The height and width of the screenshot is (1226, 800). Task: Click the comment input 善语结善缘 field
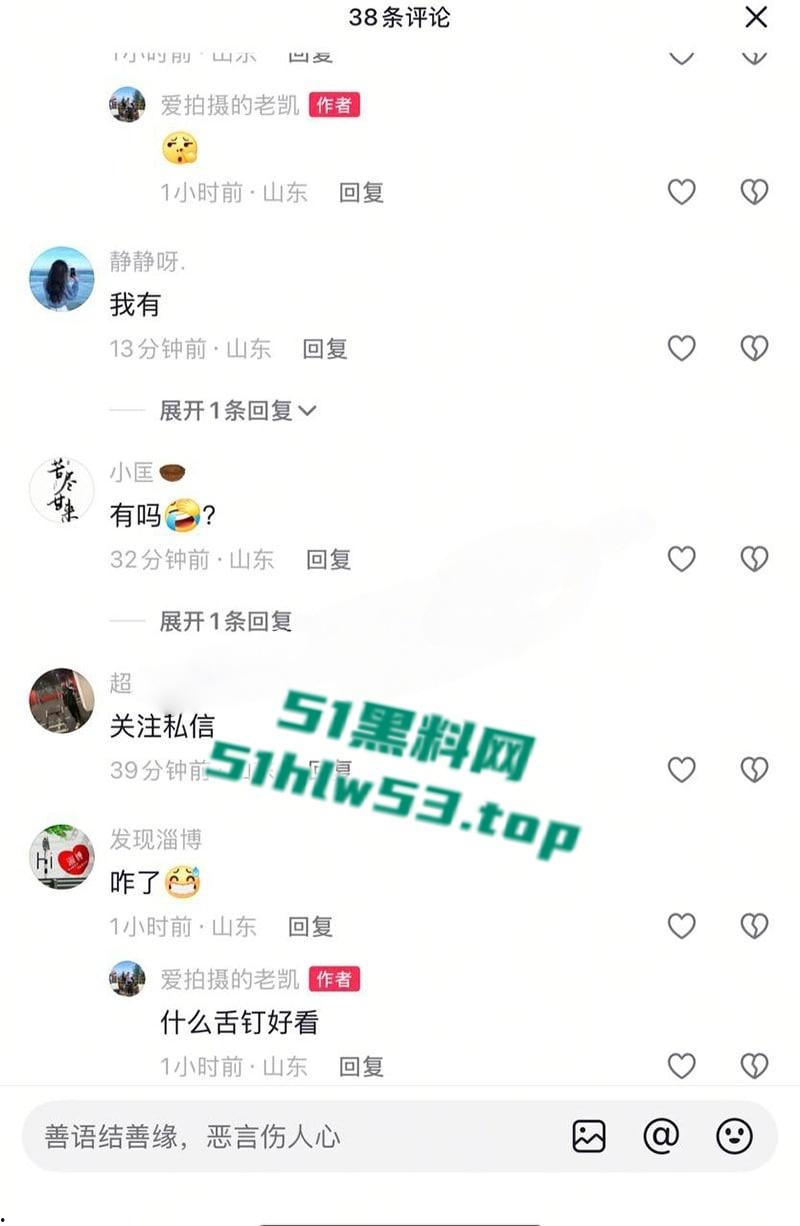click(x=250, y=1137)
